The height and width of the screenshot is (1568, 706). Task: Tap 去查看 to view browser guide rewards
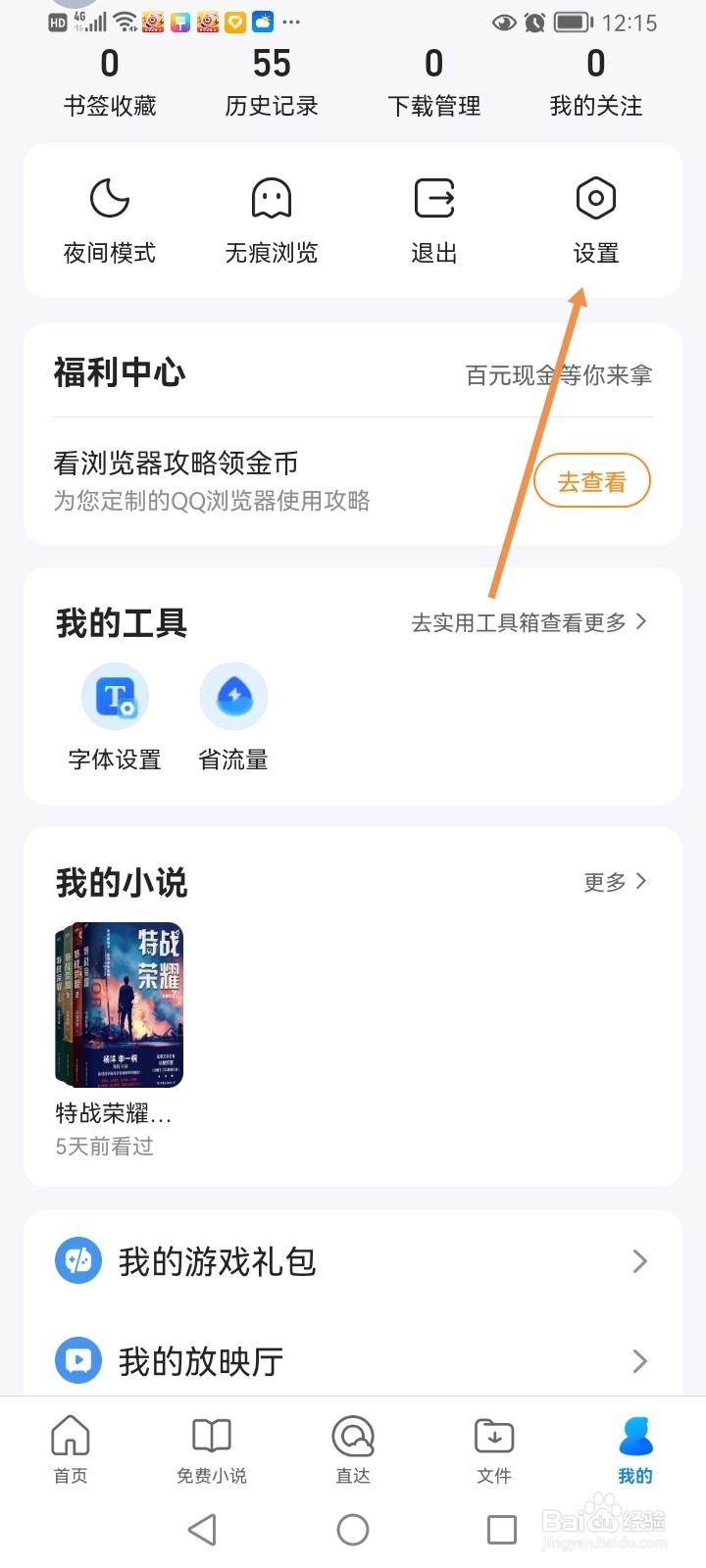pos(591,481)
